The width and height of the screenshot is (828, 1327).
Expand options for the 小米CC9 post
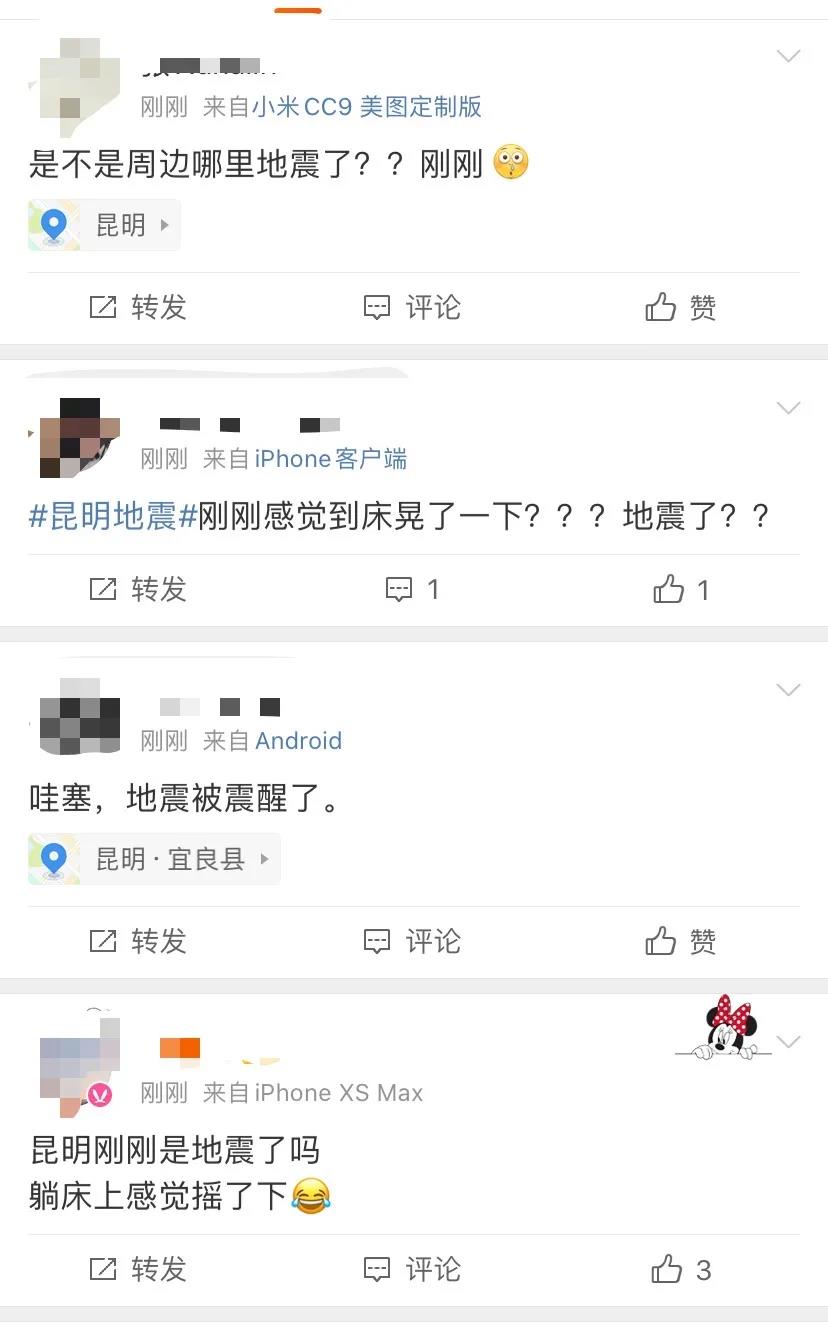pos(789,56)
